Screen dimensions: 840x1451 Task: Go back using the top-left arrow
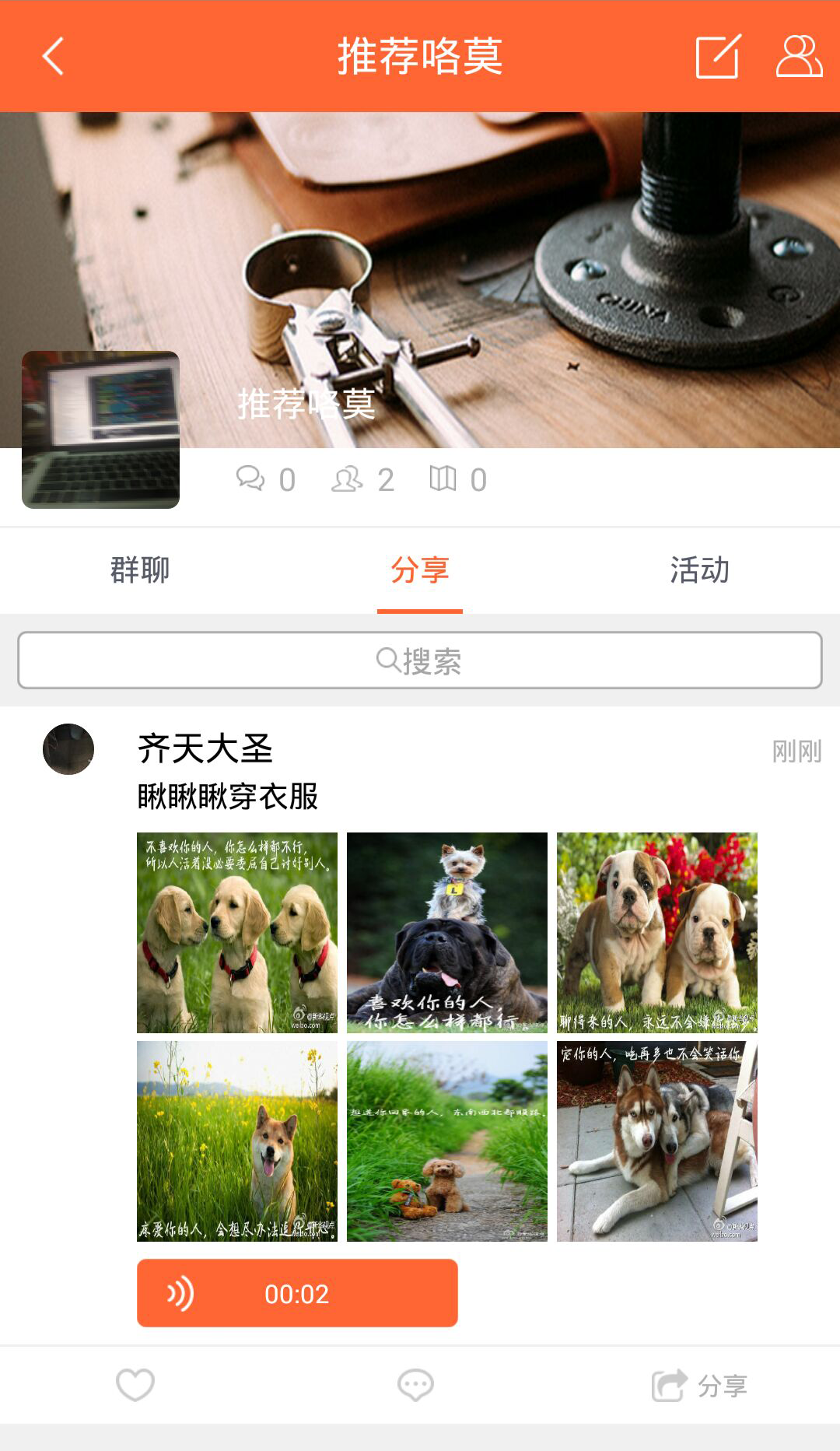point(53,57)
